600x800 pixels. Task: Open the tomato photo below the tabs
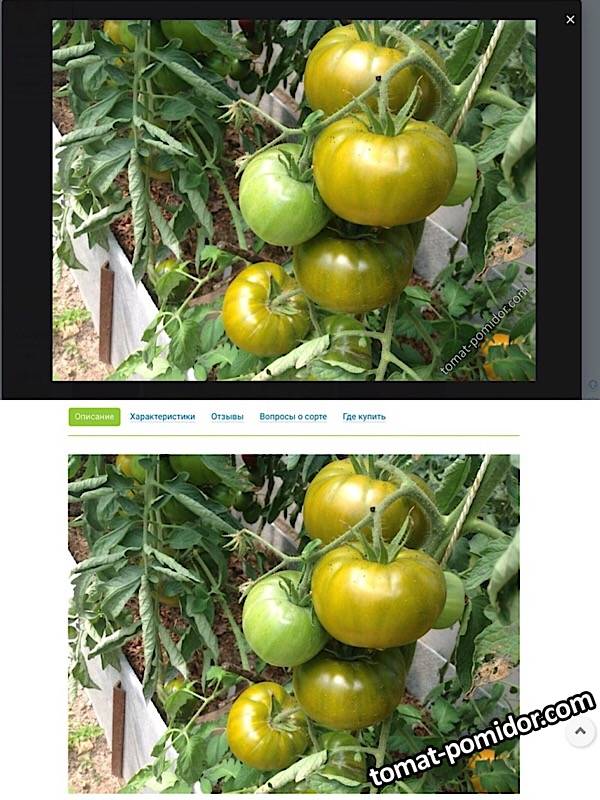[293, 620]
